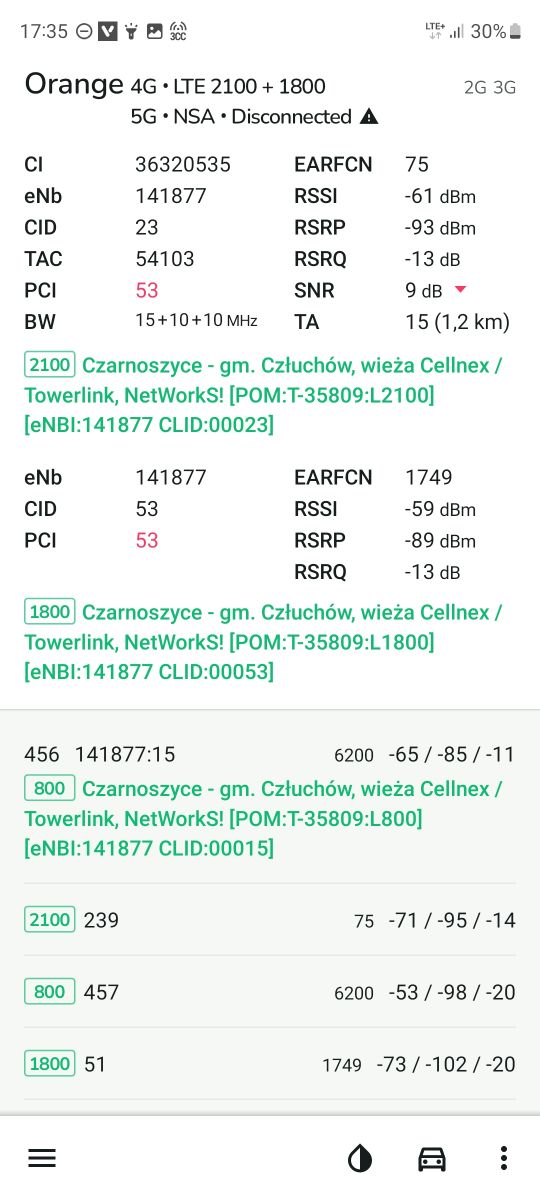Open neighbor cell 141877:15 on band 800

270,801
